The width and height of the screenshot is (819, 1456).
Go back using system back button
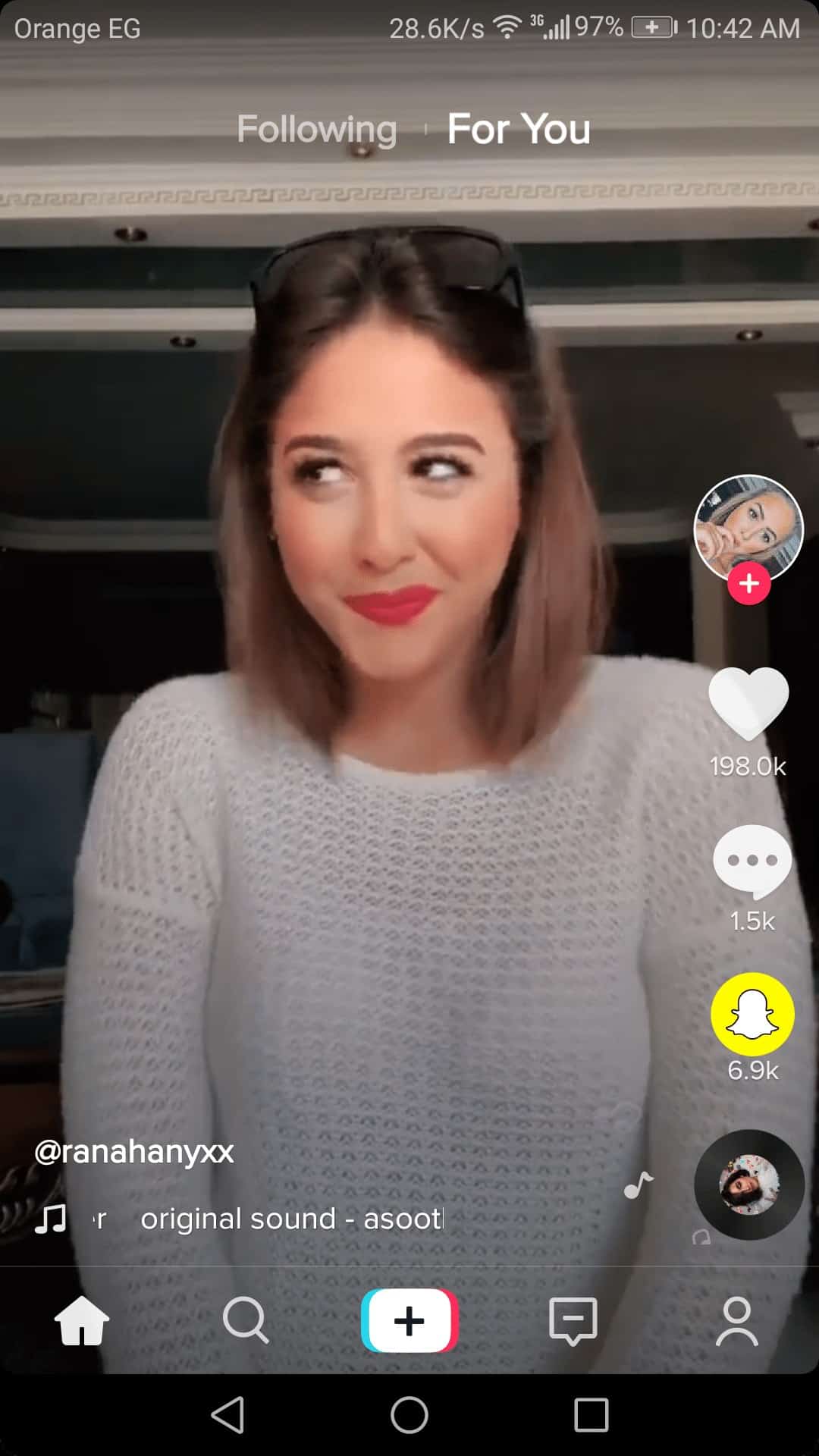click(x=227, y=1415)
